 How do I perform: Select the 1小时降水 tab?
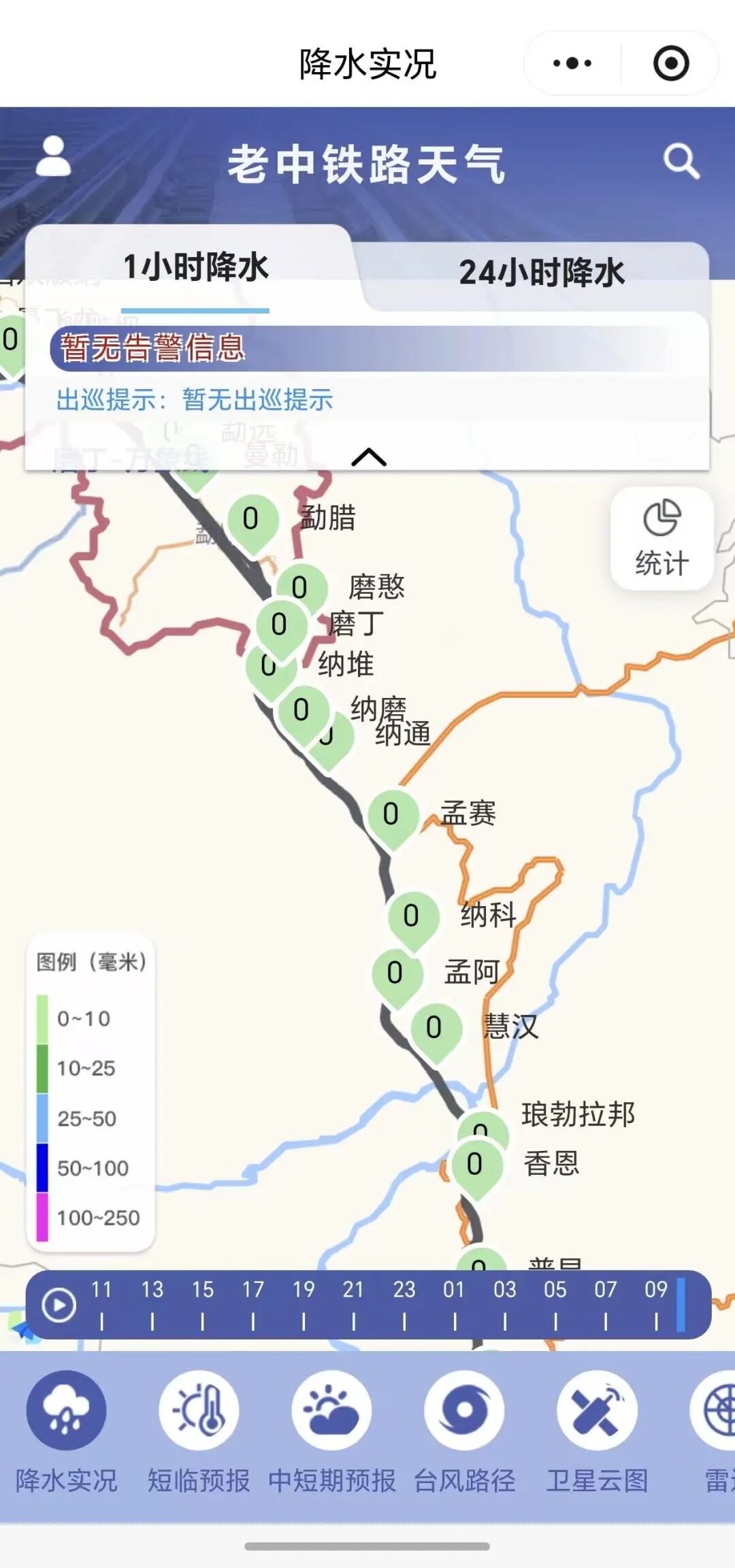196,267
